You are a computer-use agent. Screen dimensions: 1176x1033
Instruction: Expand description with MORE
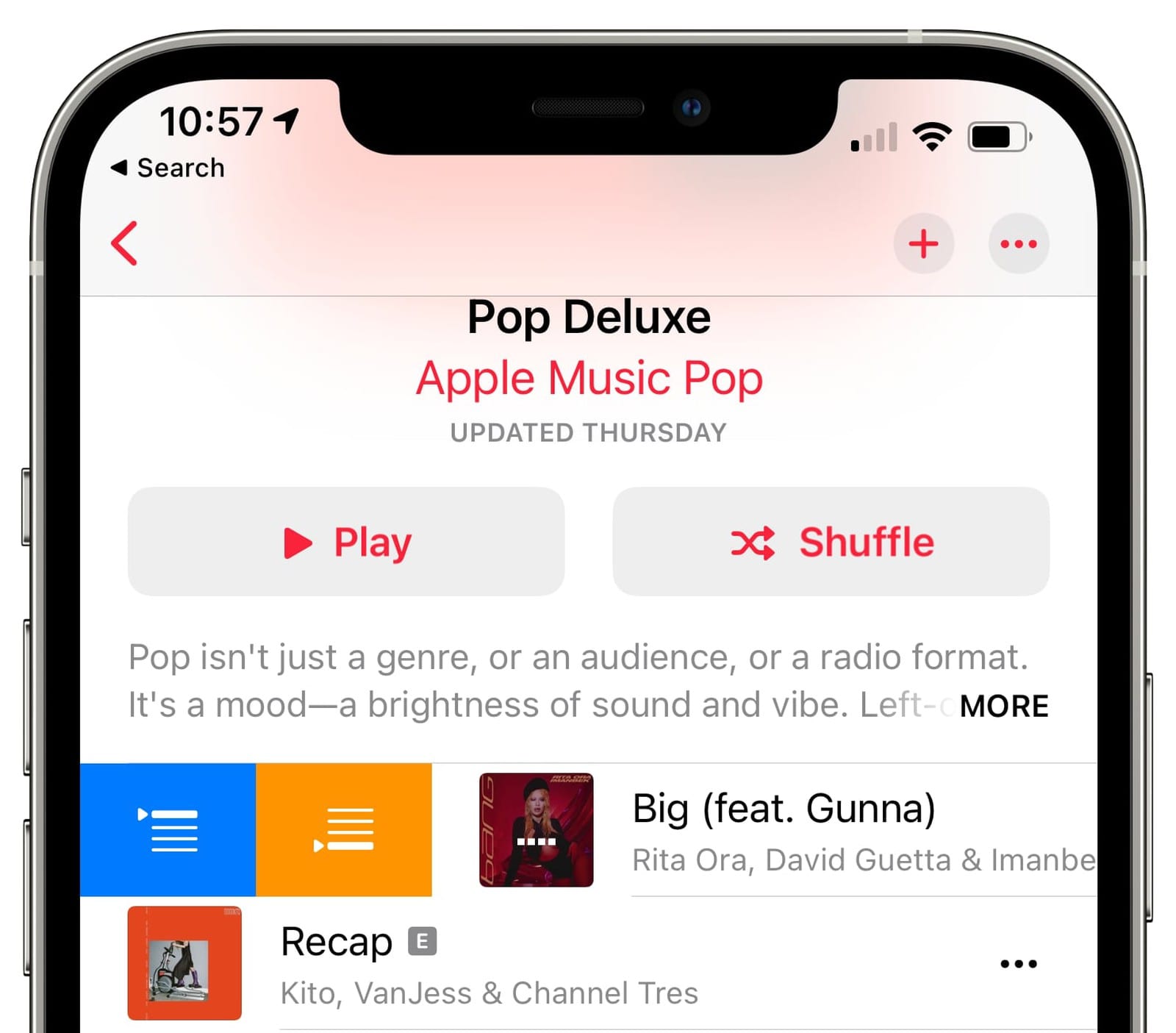point(1003,707)
